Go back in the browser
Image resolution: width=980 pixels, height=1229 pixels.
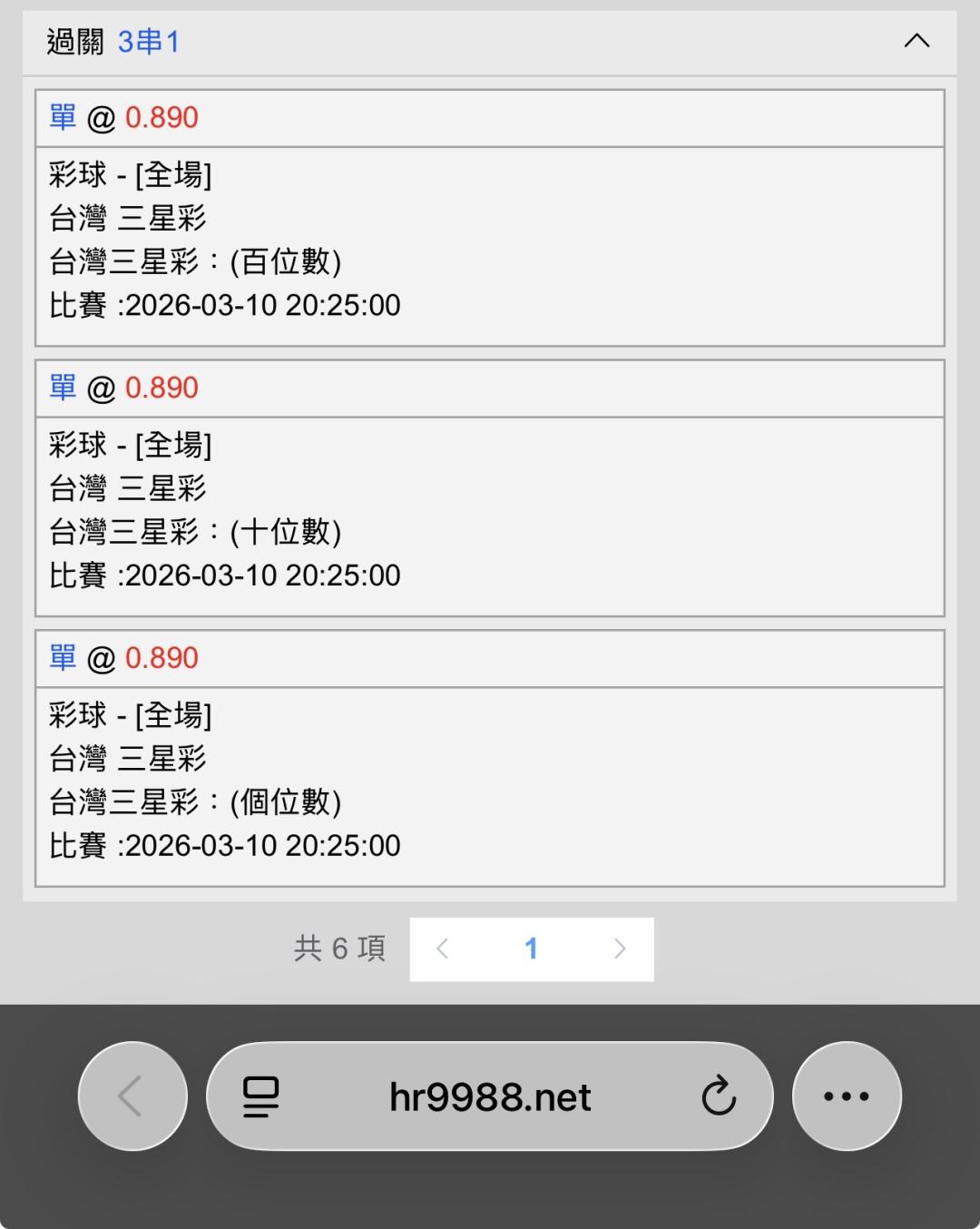coord(132,1096)
